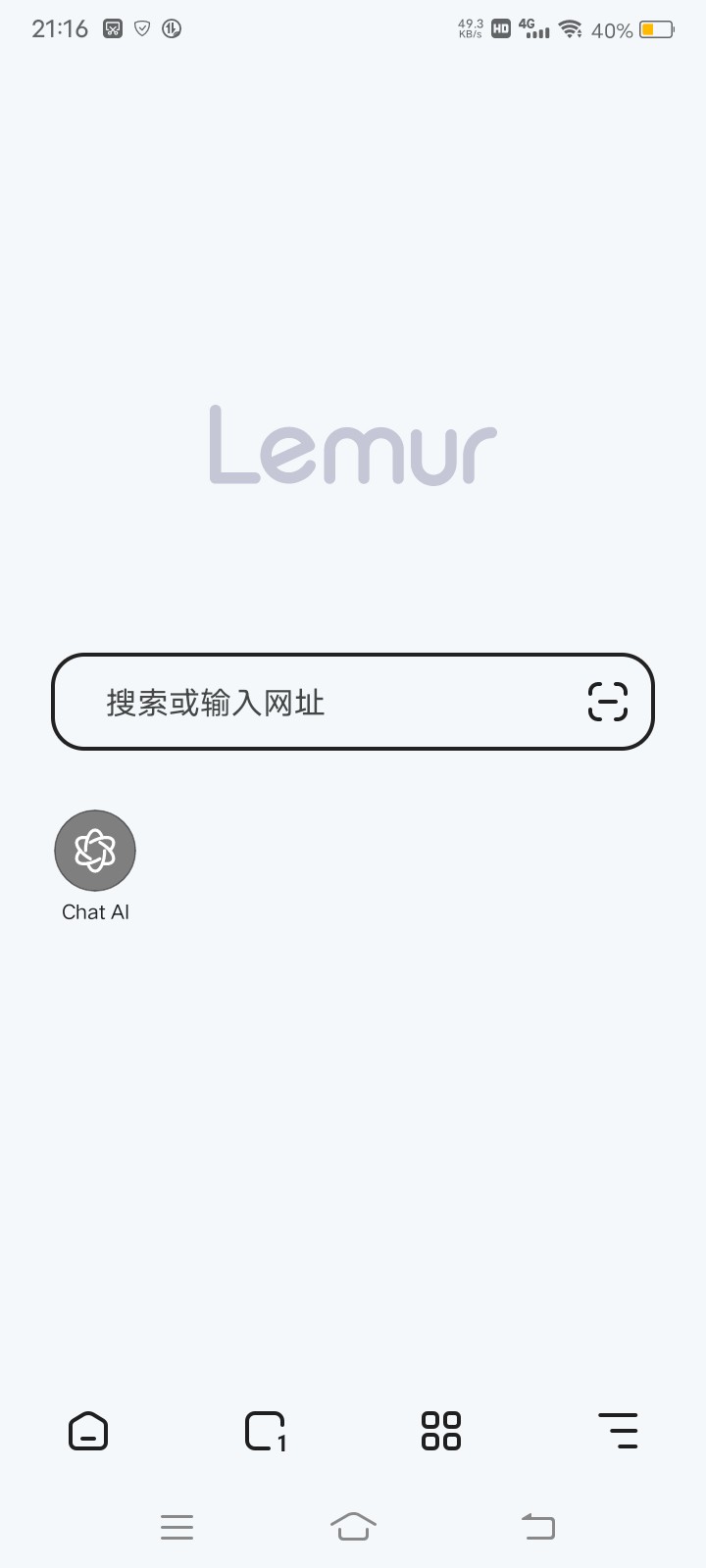Screen dimensions: 706x1568
Task: Open the Chat AI shortcut
Action: pyautogui.click(x=95, y=851)
